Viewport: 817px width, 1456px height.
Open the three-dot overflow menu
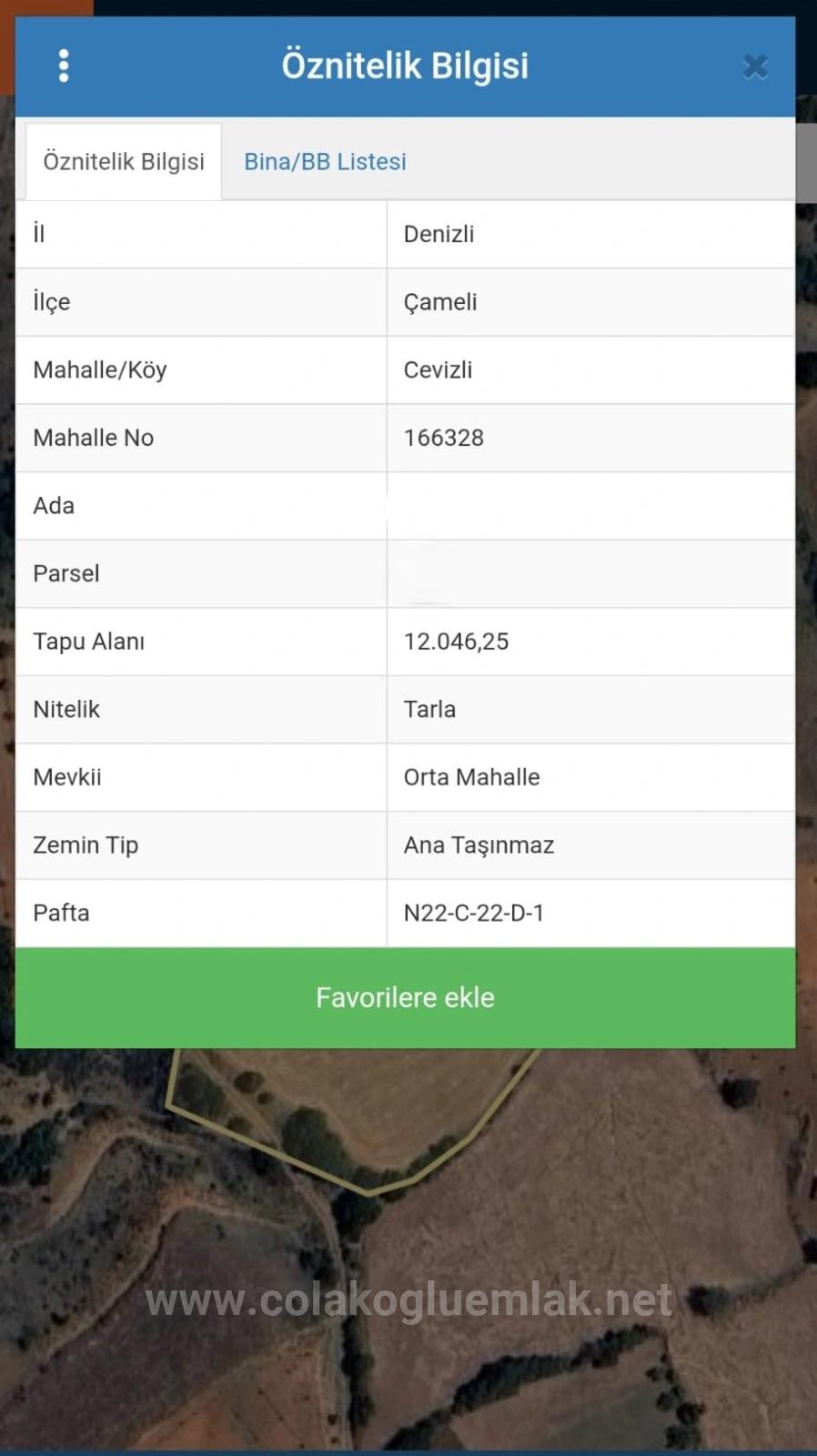tap(64, 66)
